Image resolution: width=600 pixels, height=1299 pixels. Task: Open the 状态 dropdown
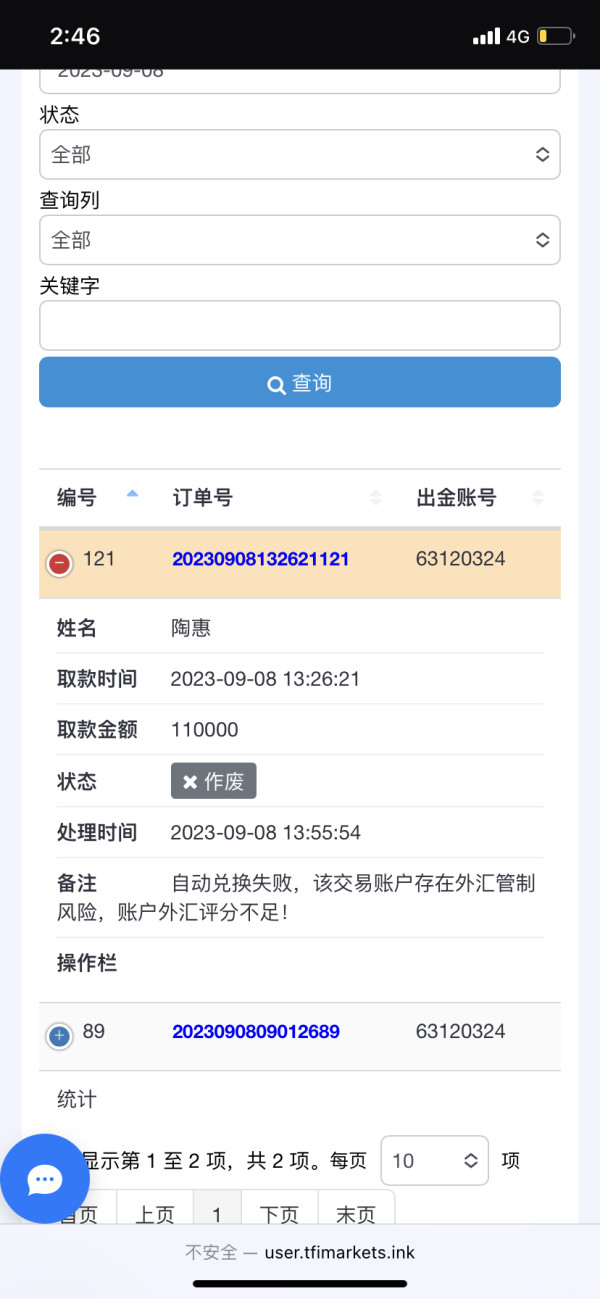point(300,155)
